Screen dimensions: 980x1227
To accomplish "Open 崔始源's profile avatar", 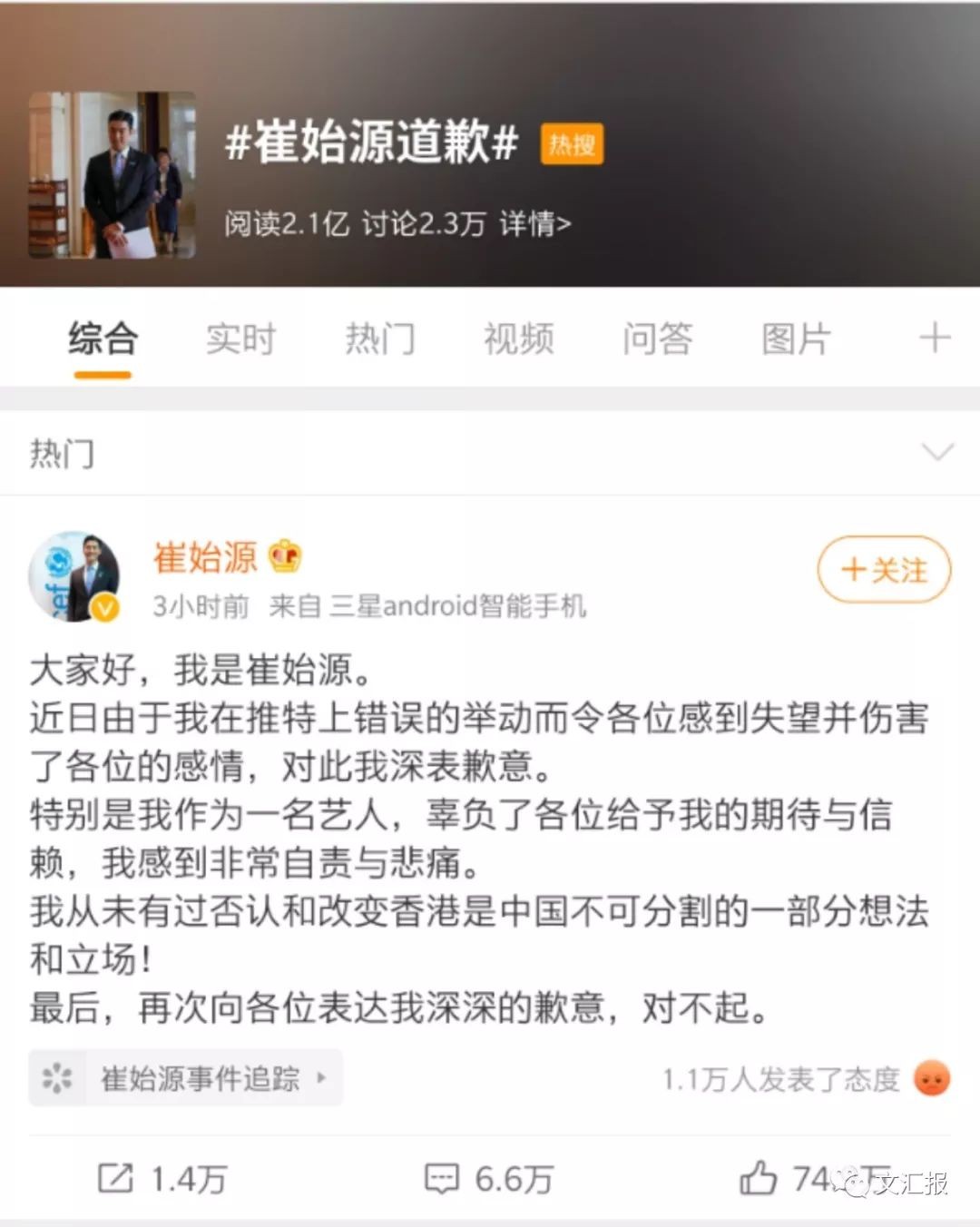I will pos(74,576).
